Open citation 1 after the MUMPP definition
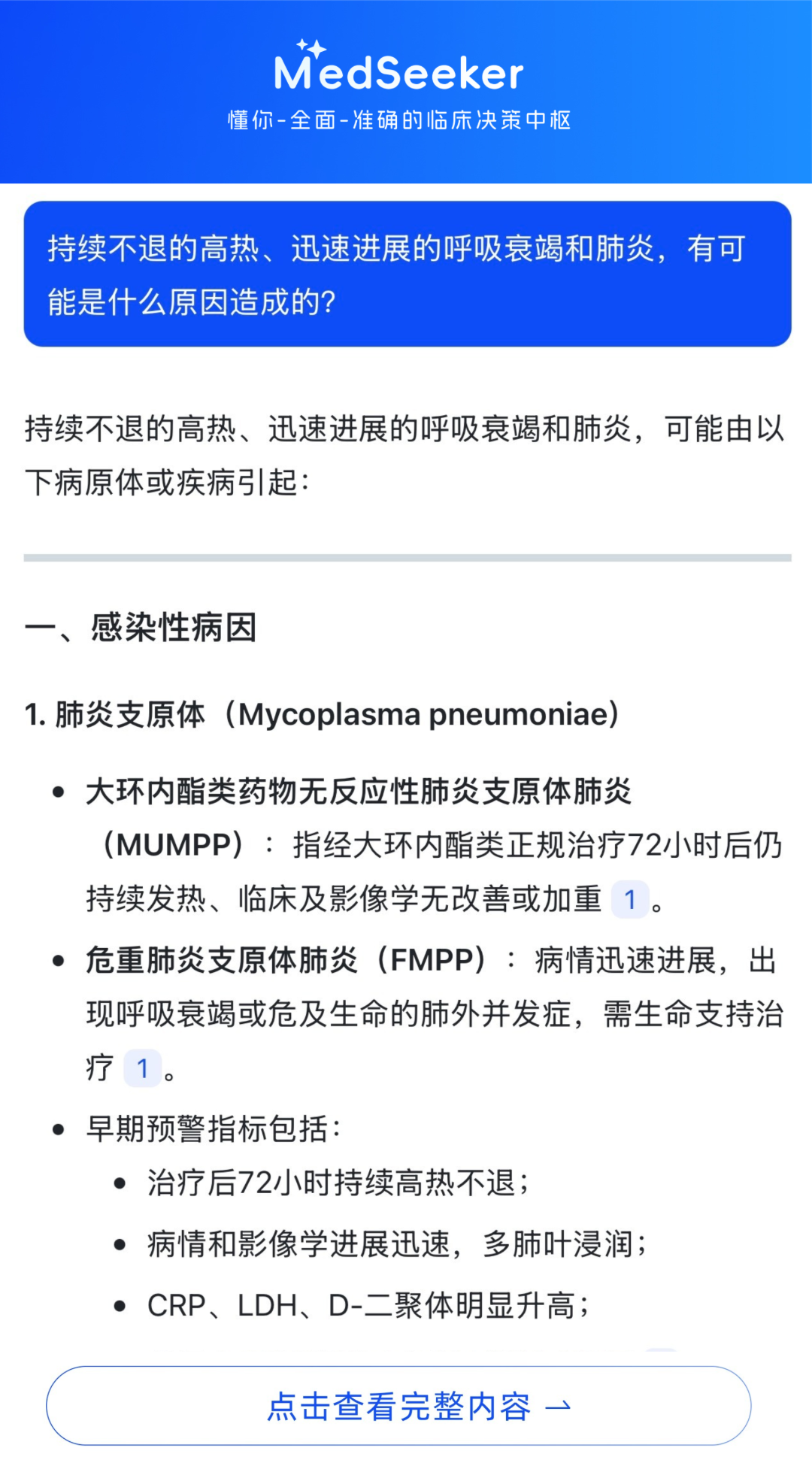Viewport: 812px width, 1460px height. pos(630,899)
